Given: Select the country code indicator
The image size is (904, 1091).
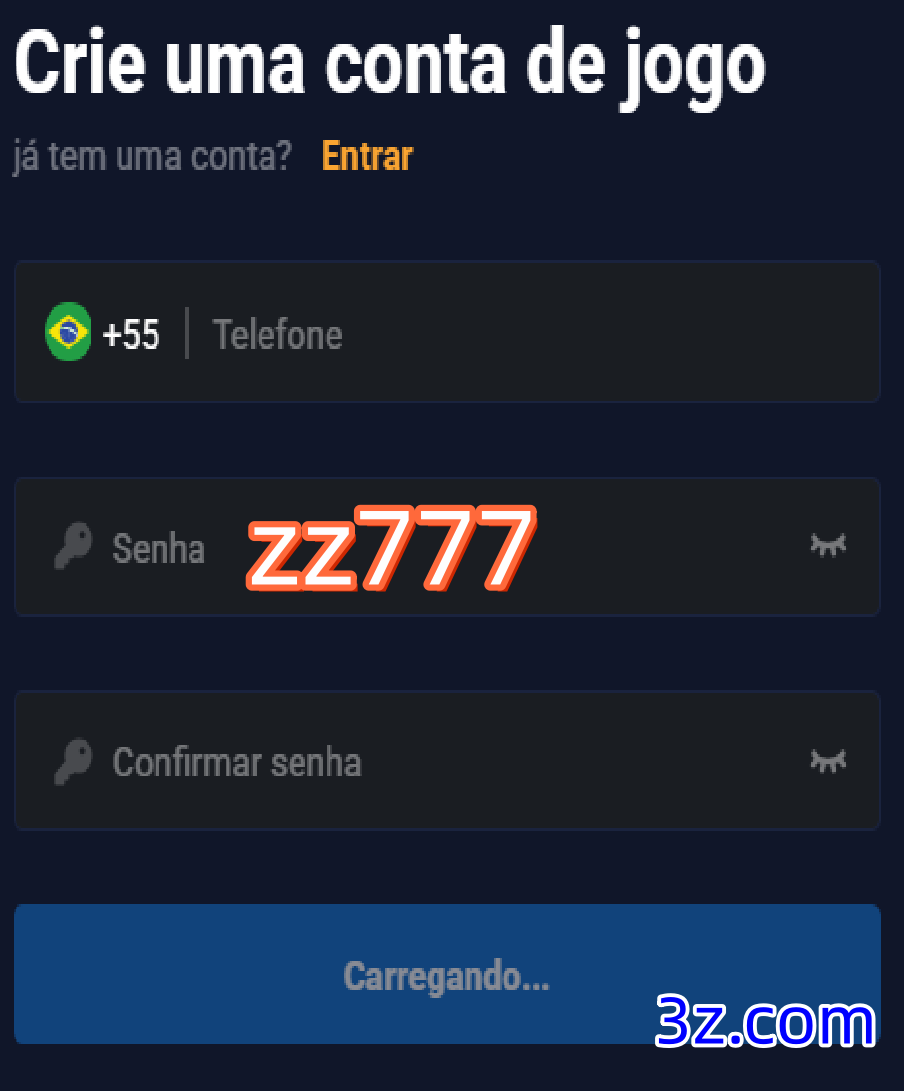Looking at the screenshot, I should [131, 334].
